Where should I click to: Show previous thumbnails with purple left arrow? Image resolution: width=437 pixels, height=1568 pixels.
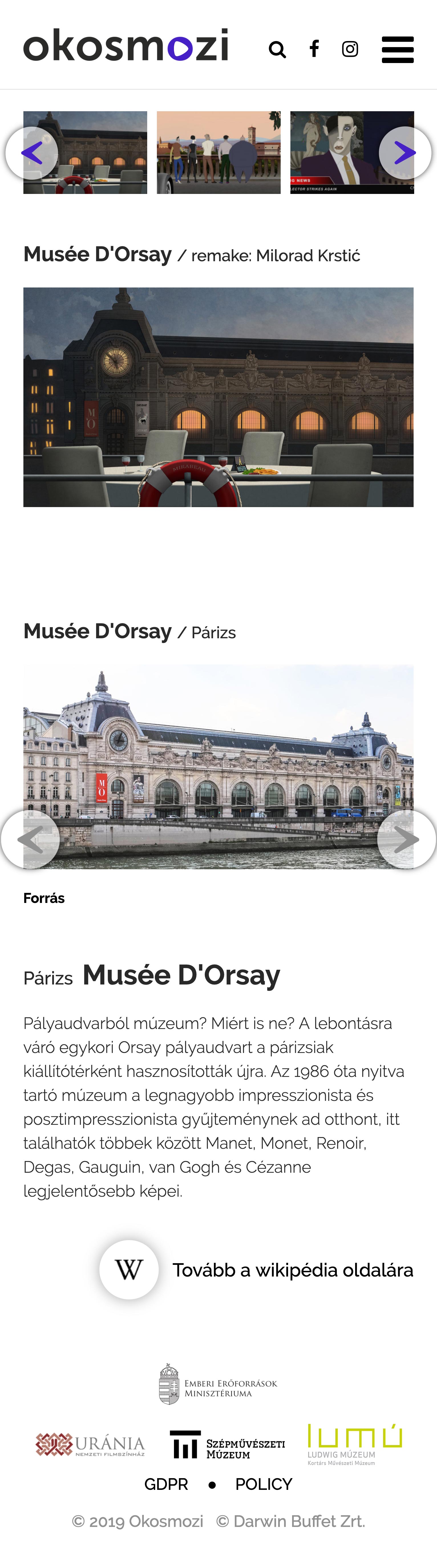coord(32,153)
